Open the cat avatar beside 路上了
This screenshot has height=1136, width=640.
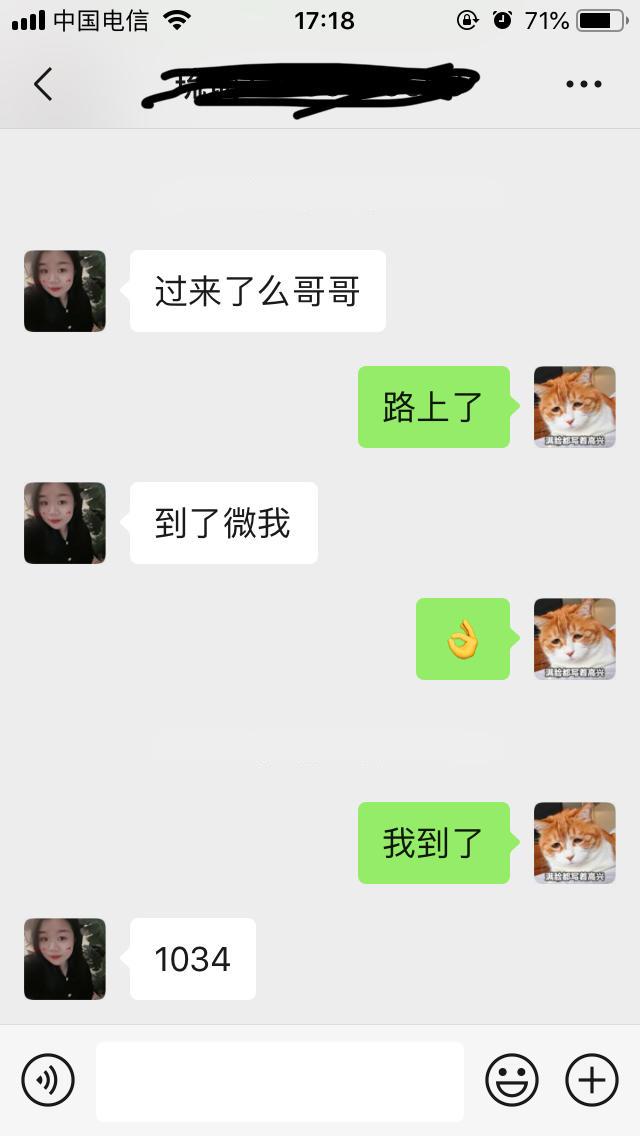click(x=575, y=407)
